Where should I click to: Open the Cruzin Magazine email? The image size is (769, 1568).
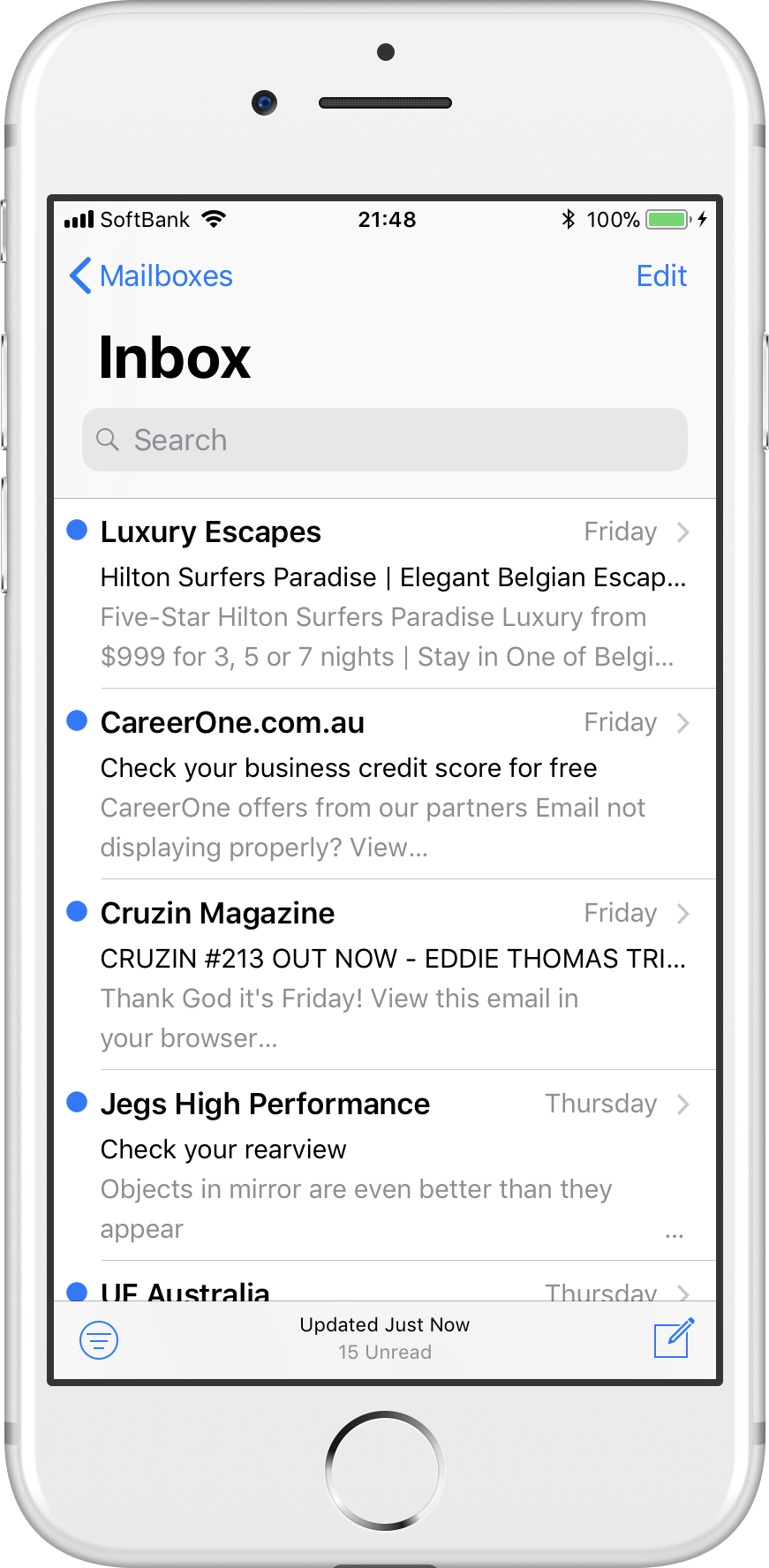(x=385, y=975)
